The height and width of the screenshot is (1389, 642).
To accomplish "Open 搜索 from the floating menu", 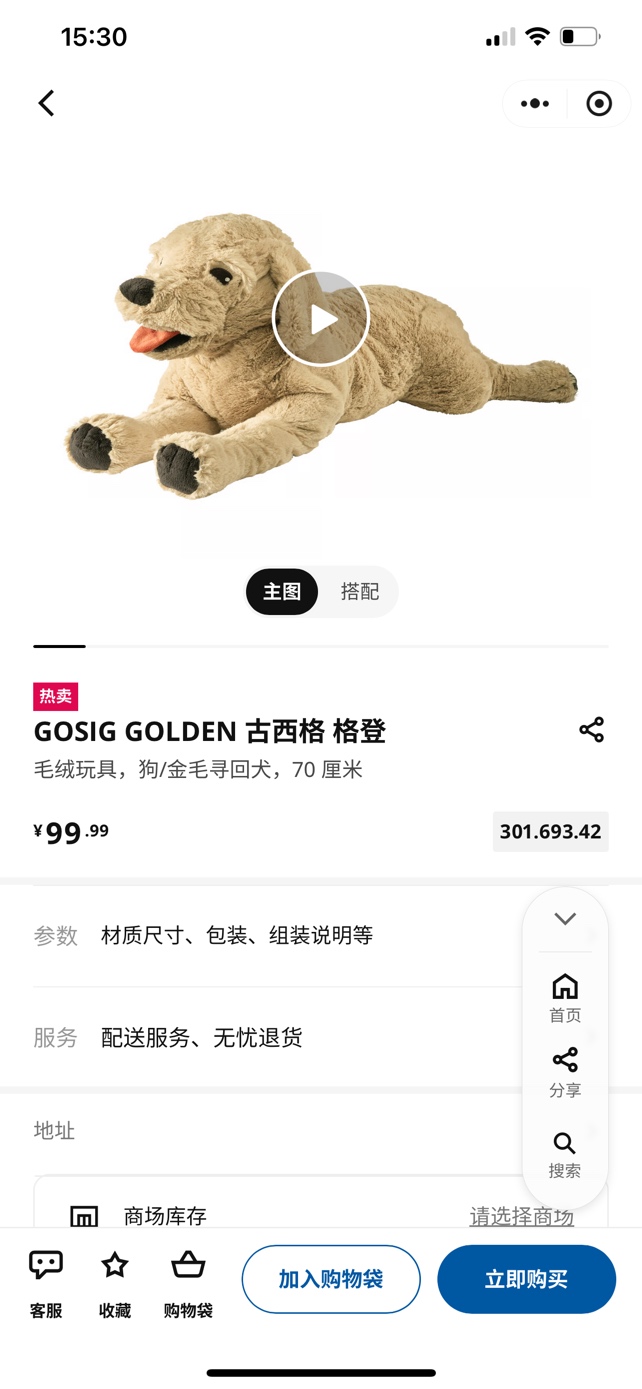I will [565, 1154].
